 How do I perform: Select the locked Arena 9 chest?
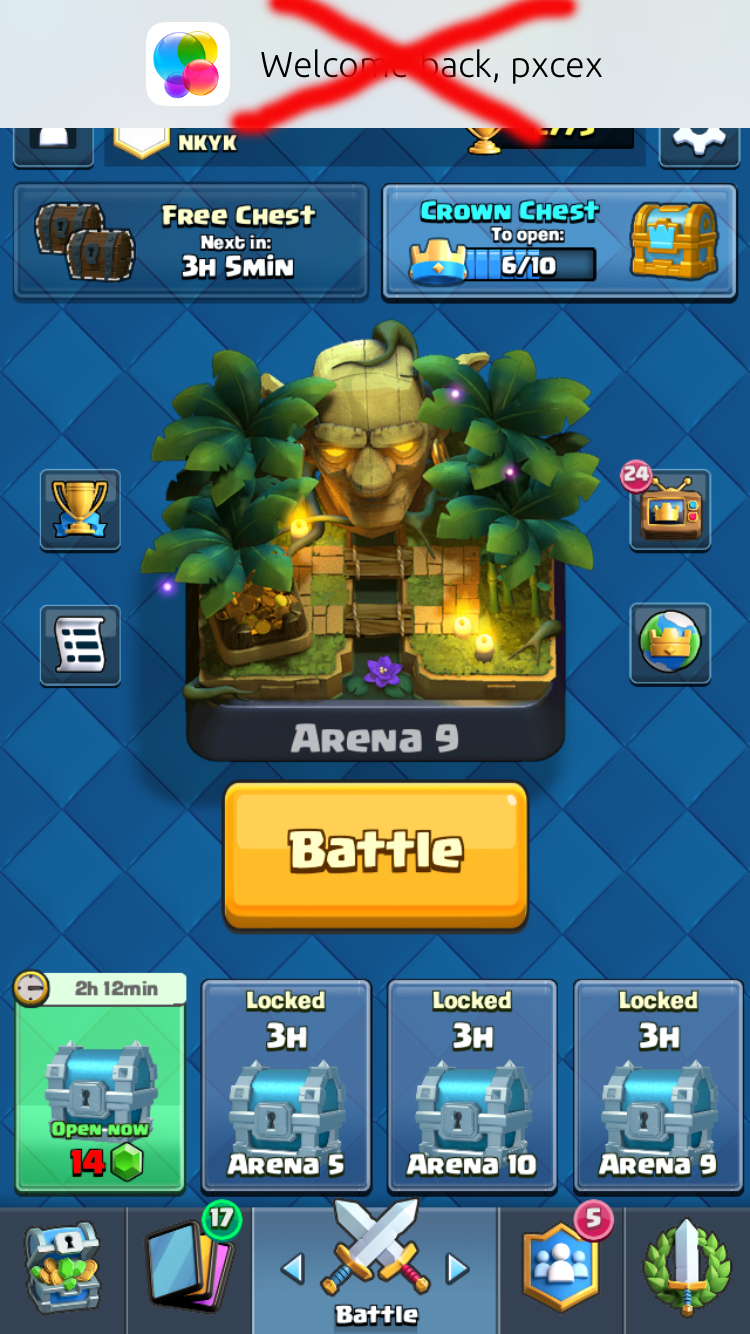pyautogui.click(x=658, y=1085)
